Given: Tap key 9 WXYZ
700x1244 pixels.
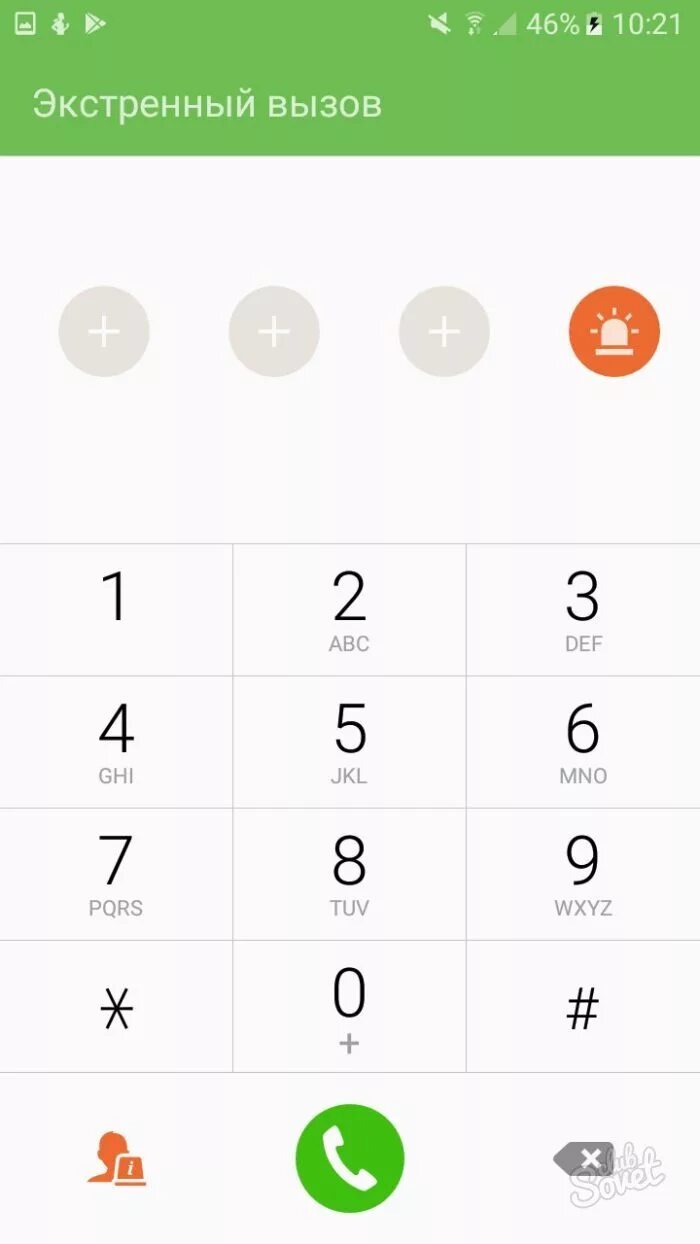Looking at the screenshot, I should coord(583,874).
